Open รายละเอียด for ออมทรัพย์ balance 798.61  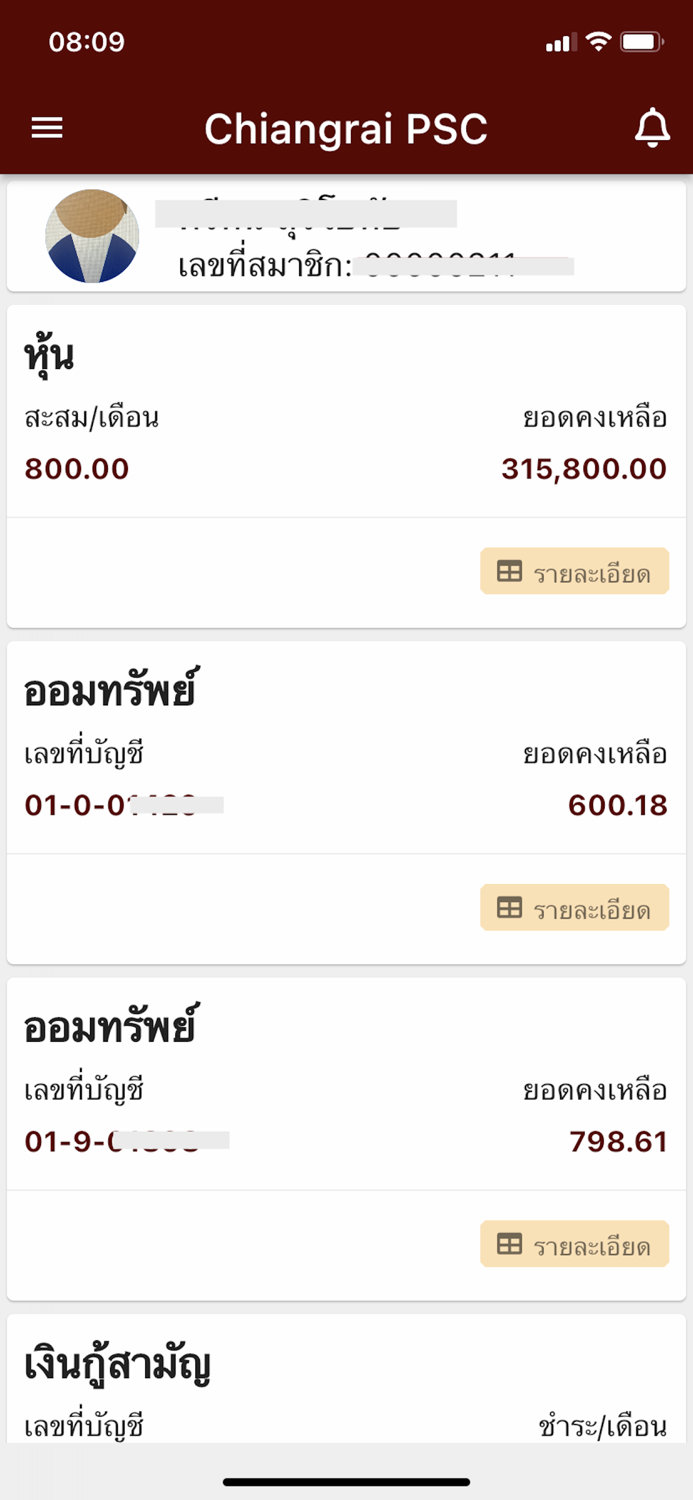[574, 1244]
